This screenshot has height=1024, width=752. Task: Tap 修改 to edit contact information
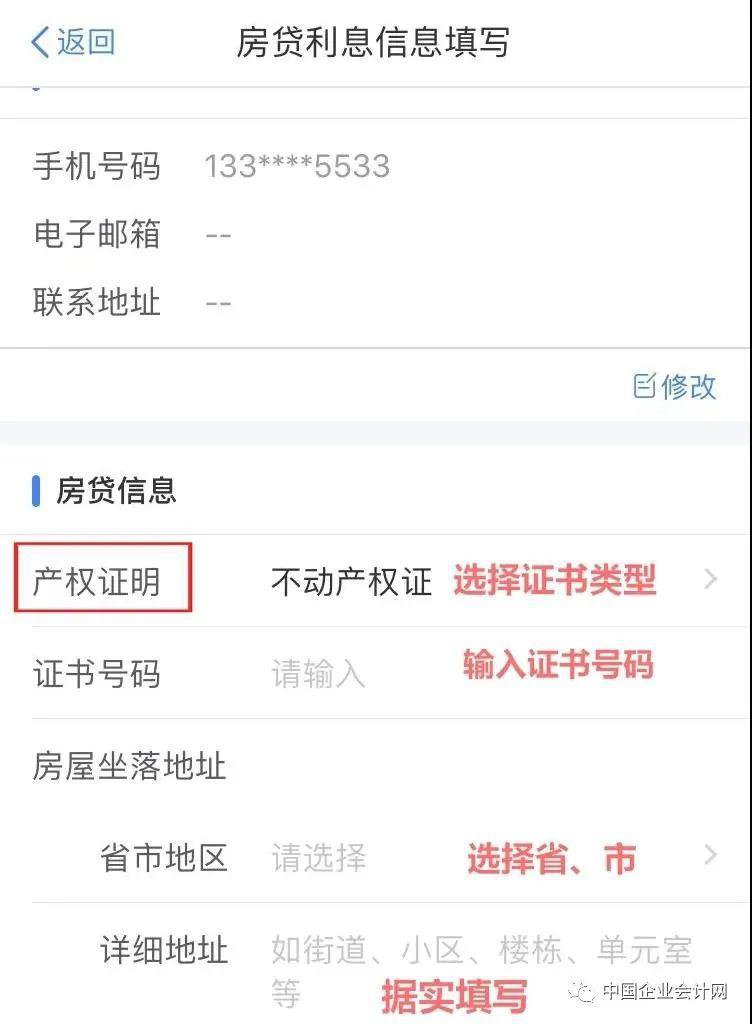click(x=676, y=386)
